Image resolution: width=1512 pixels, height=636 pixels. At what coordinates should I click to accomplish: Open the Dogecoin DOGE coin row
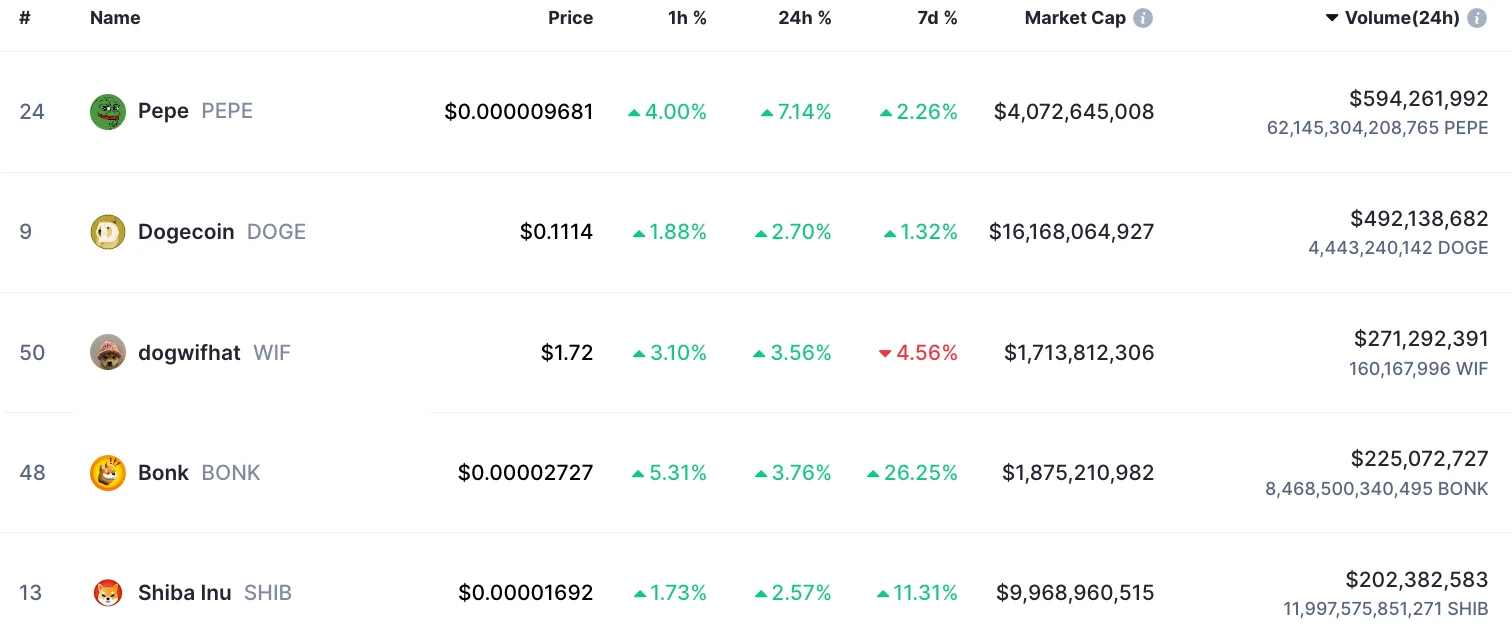coord(186,232)
